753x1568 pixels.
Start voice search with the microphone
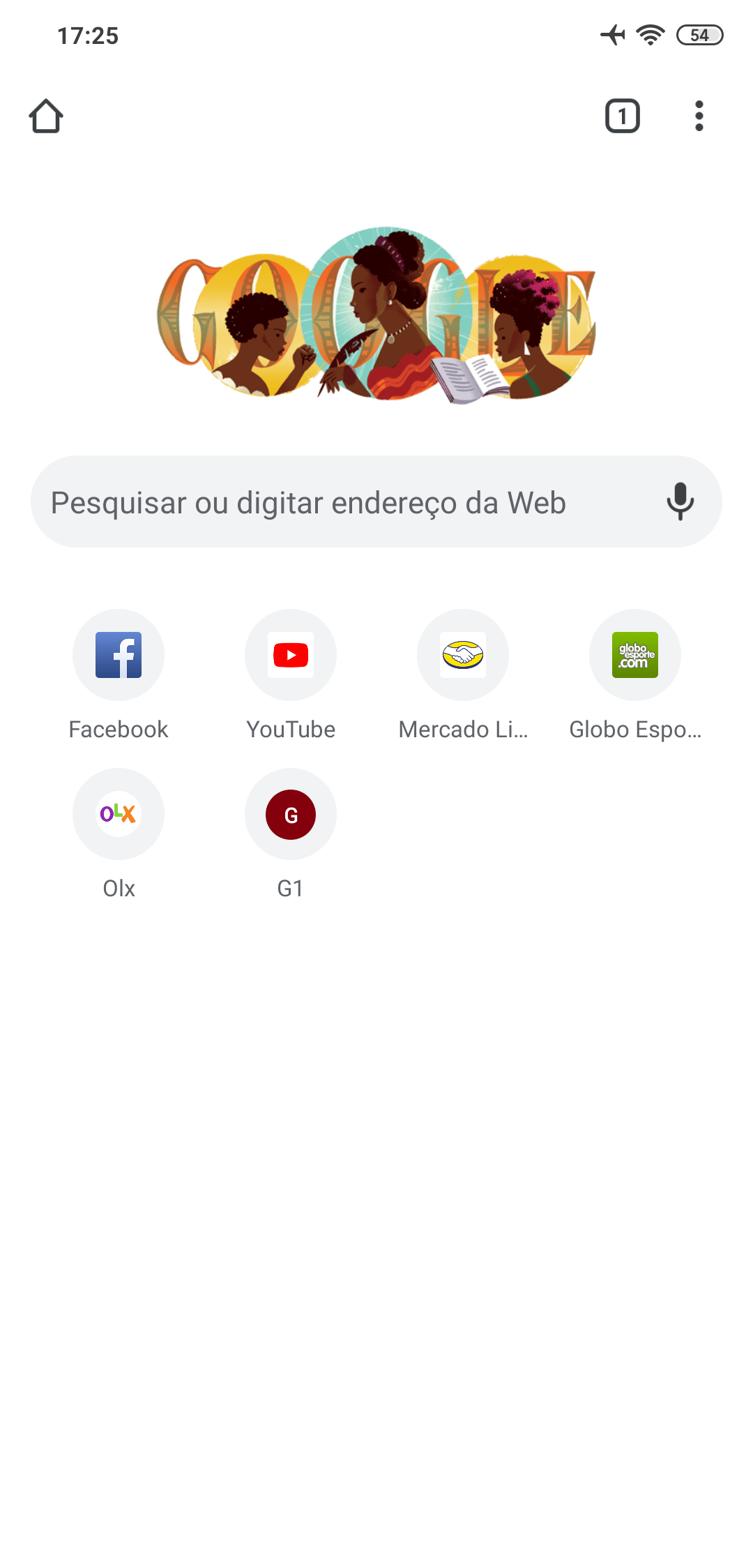680,502
